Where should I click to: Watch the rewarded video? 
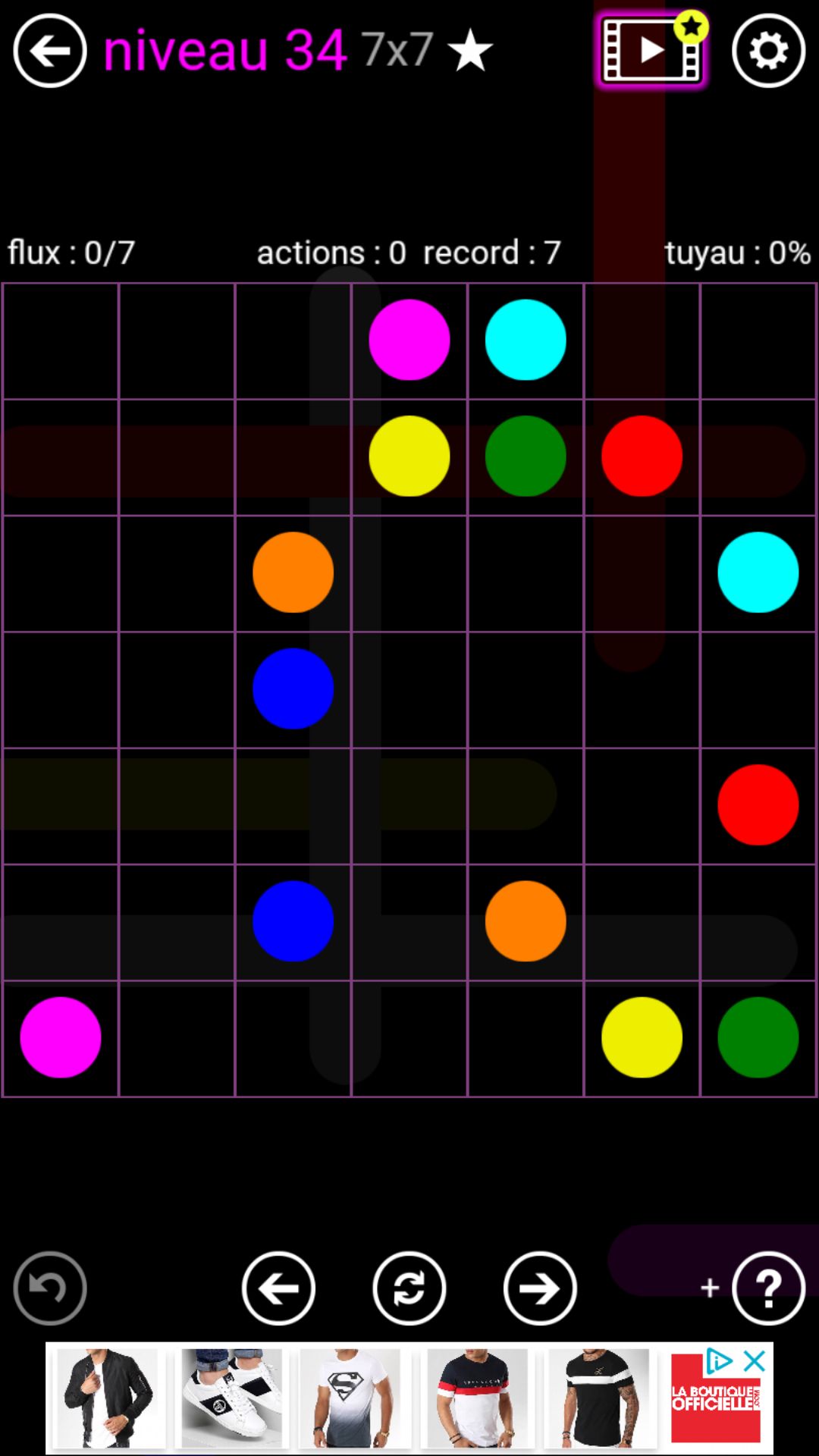click(x=651, y=51)
